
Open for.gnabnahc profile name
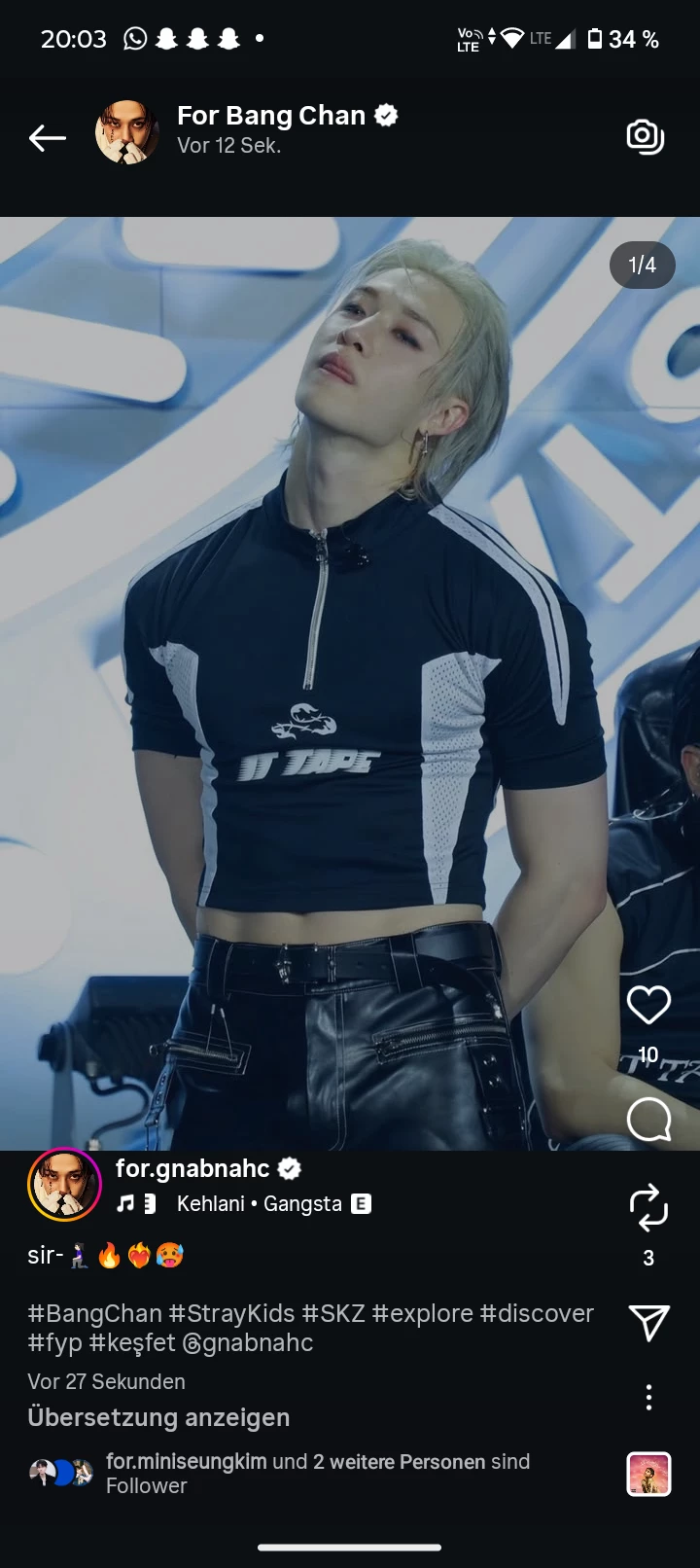(192, 1168)
